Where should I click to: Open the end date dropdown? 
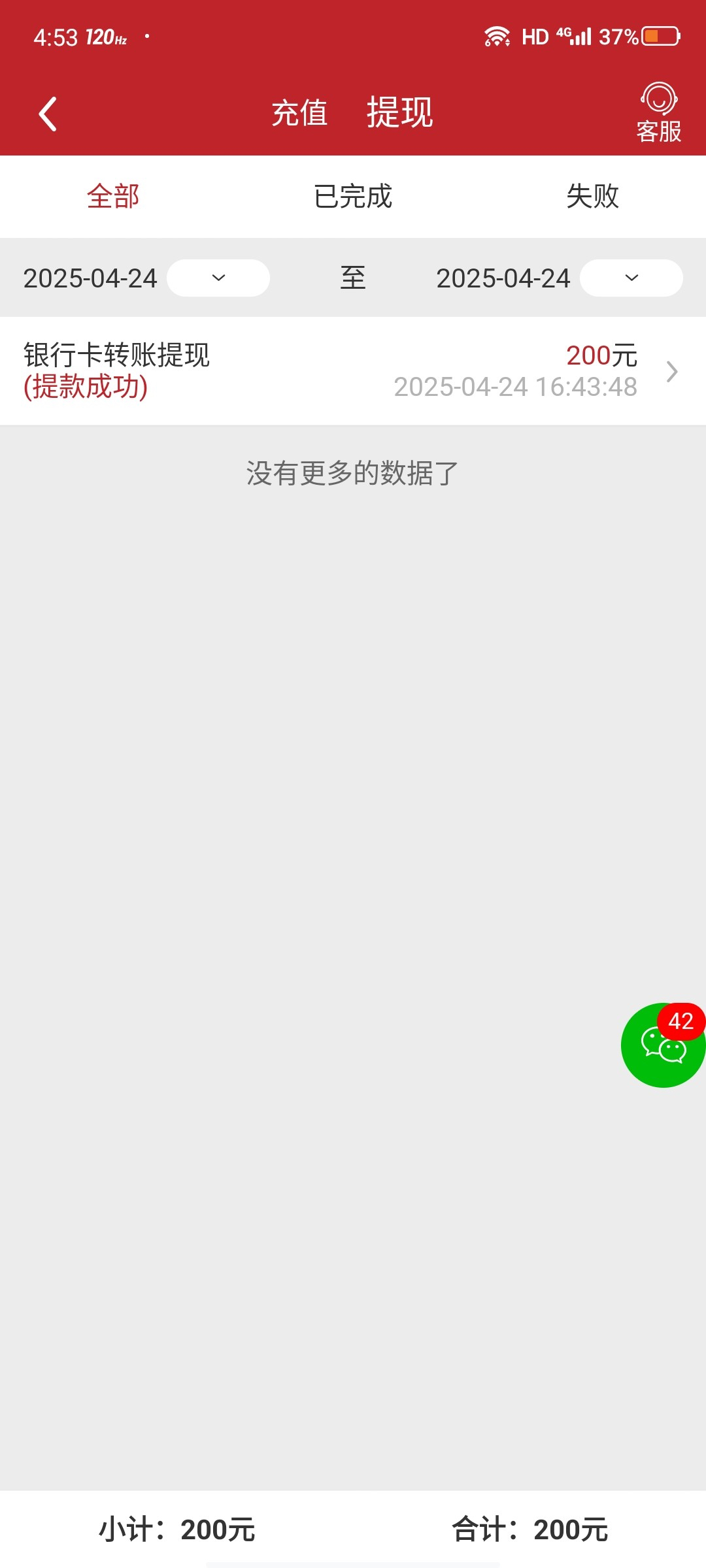tap(631, 278)
